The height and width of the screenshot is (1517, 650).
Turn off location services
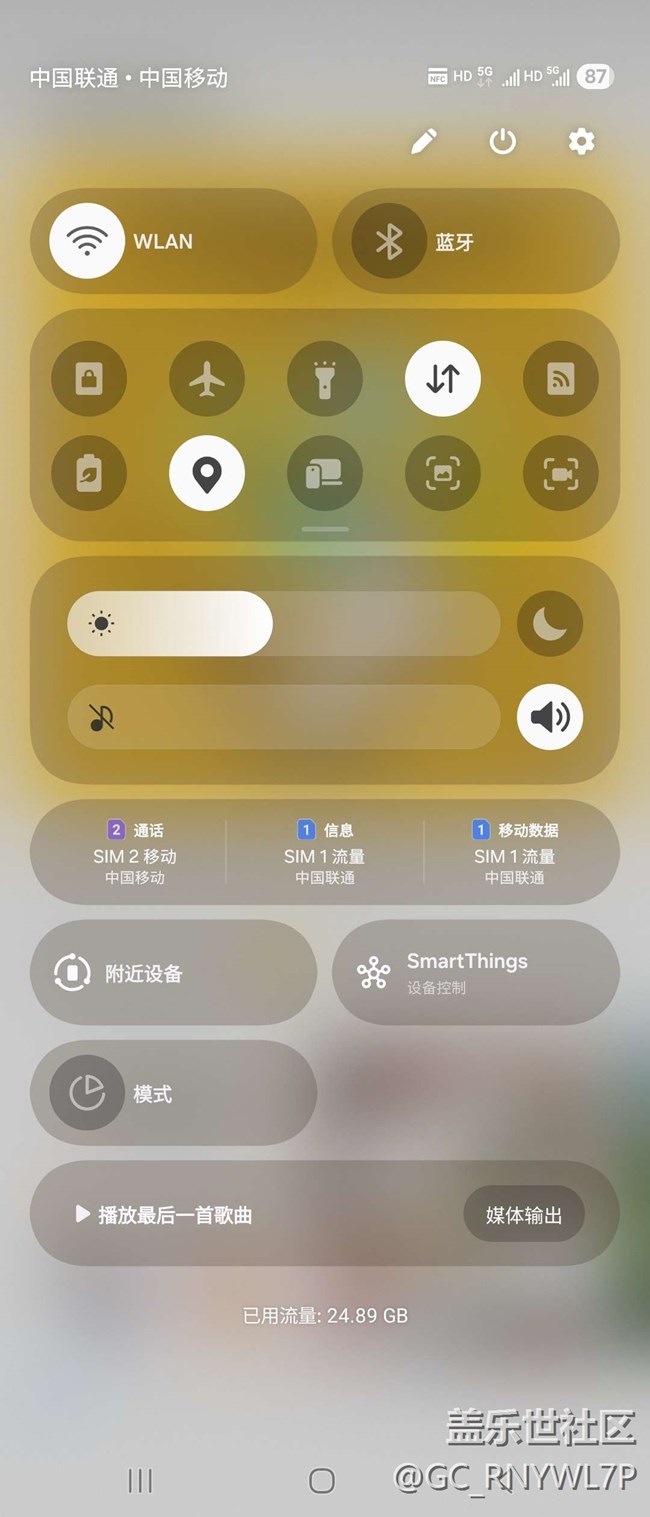point(207,474)
